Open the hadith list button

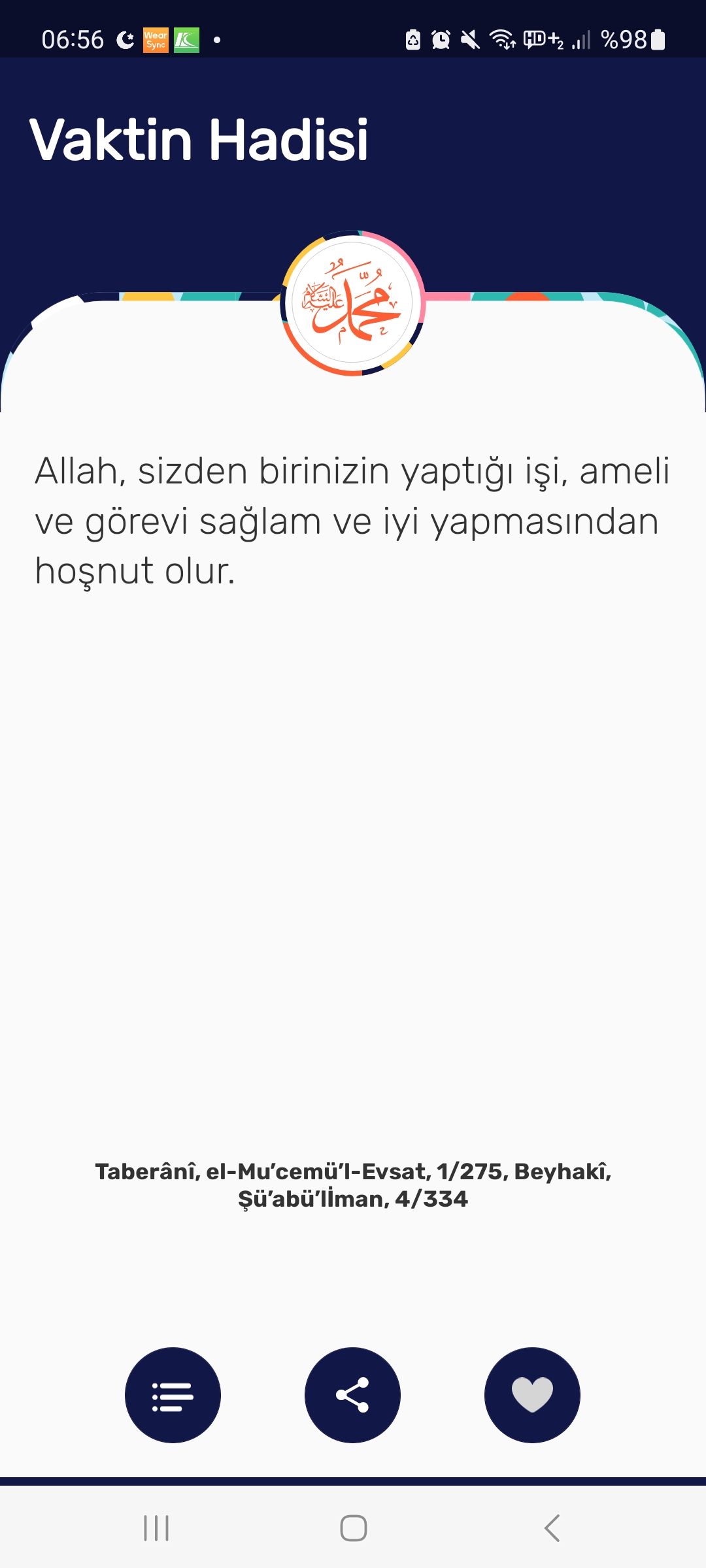tap(173, 1396)
